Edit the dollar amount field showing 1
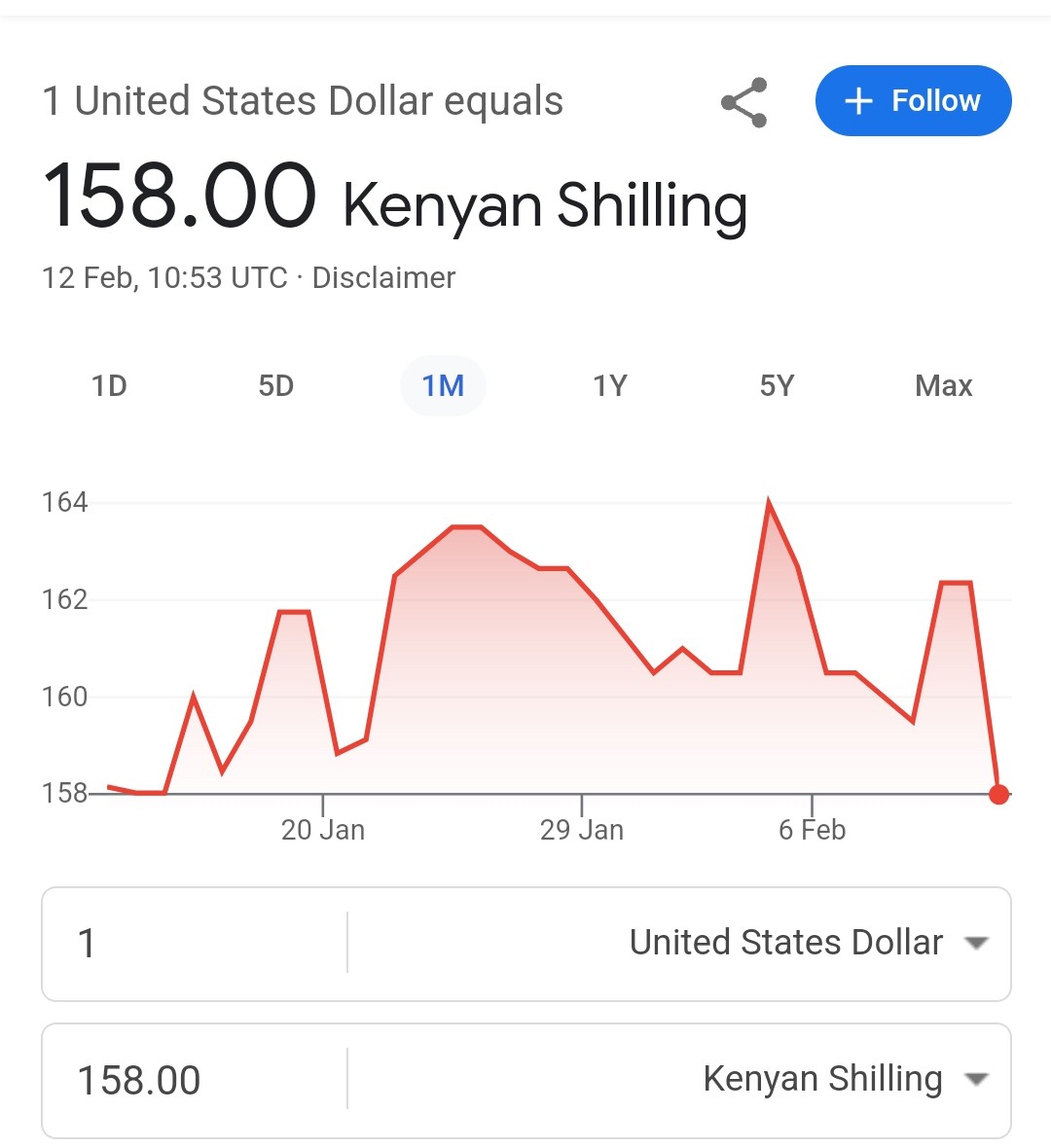 (x=195, y=943)
